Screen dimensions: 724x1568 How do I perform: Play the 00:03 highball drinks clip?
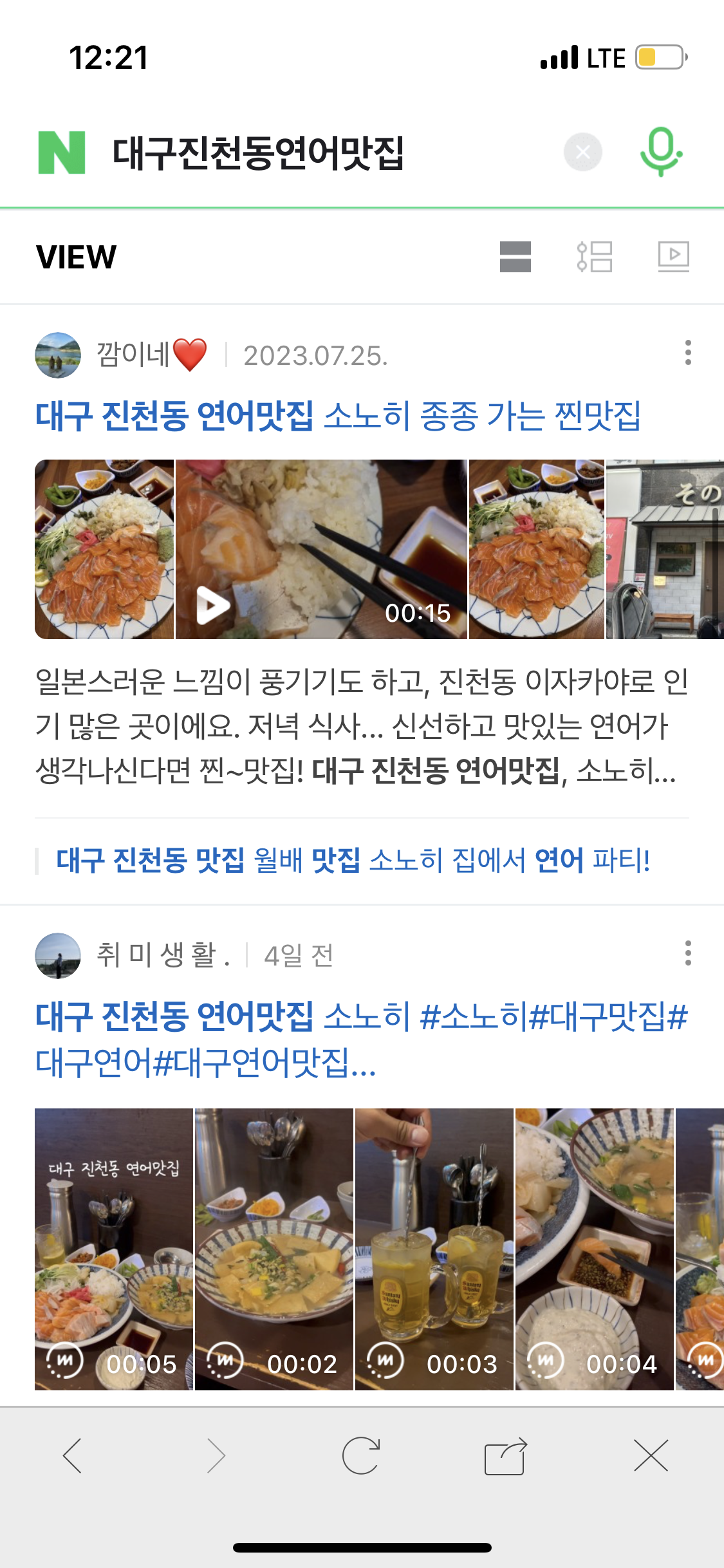[434, 1249]
